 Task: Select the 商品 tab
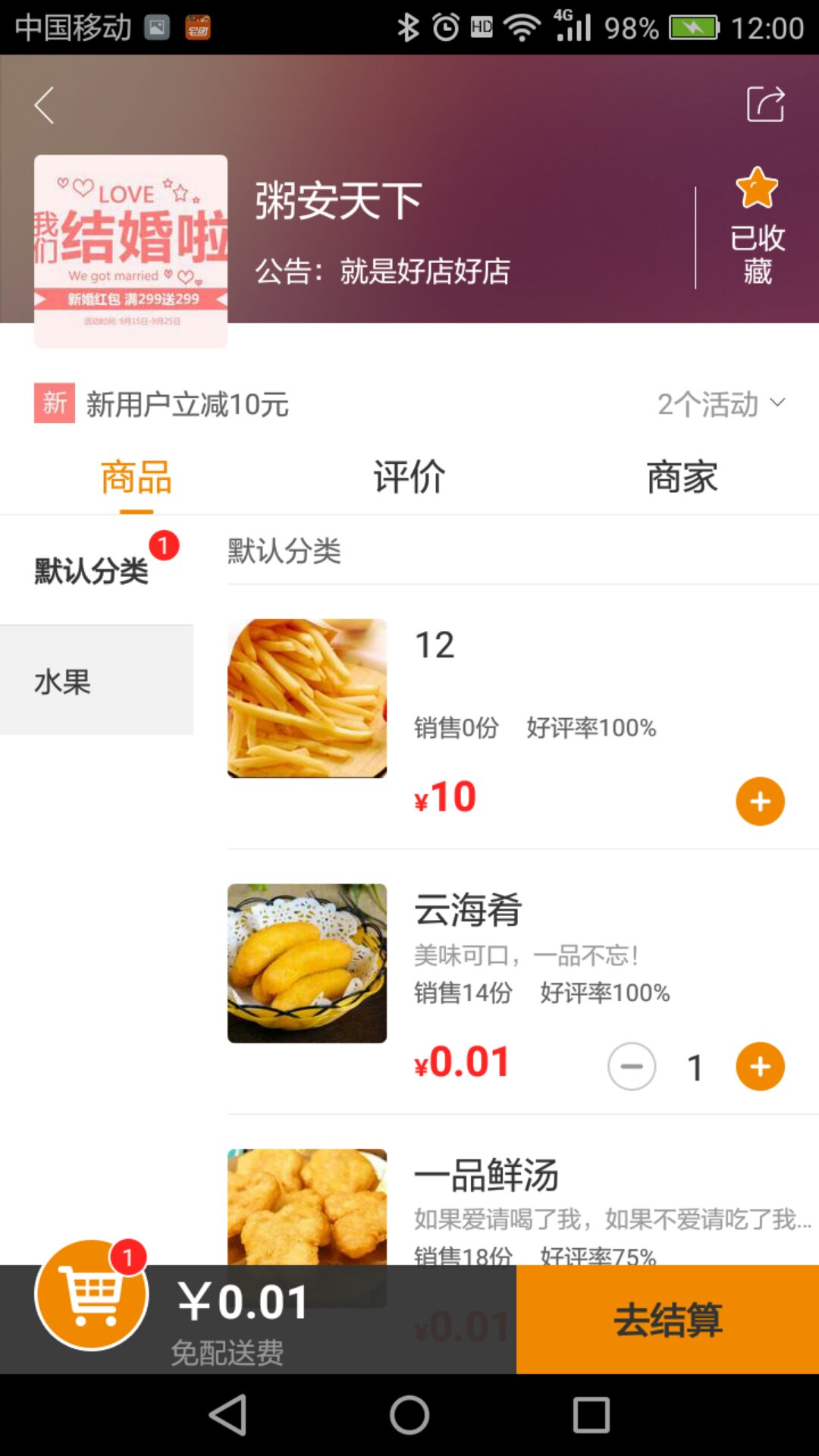coord(136,477)
